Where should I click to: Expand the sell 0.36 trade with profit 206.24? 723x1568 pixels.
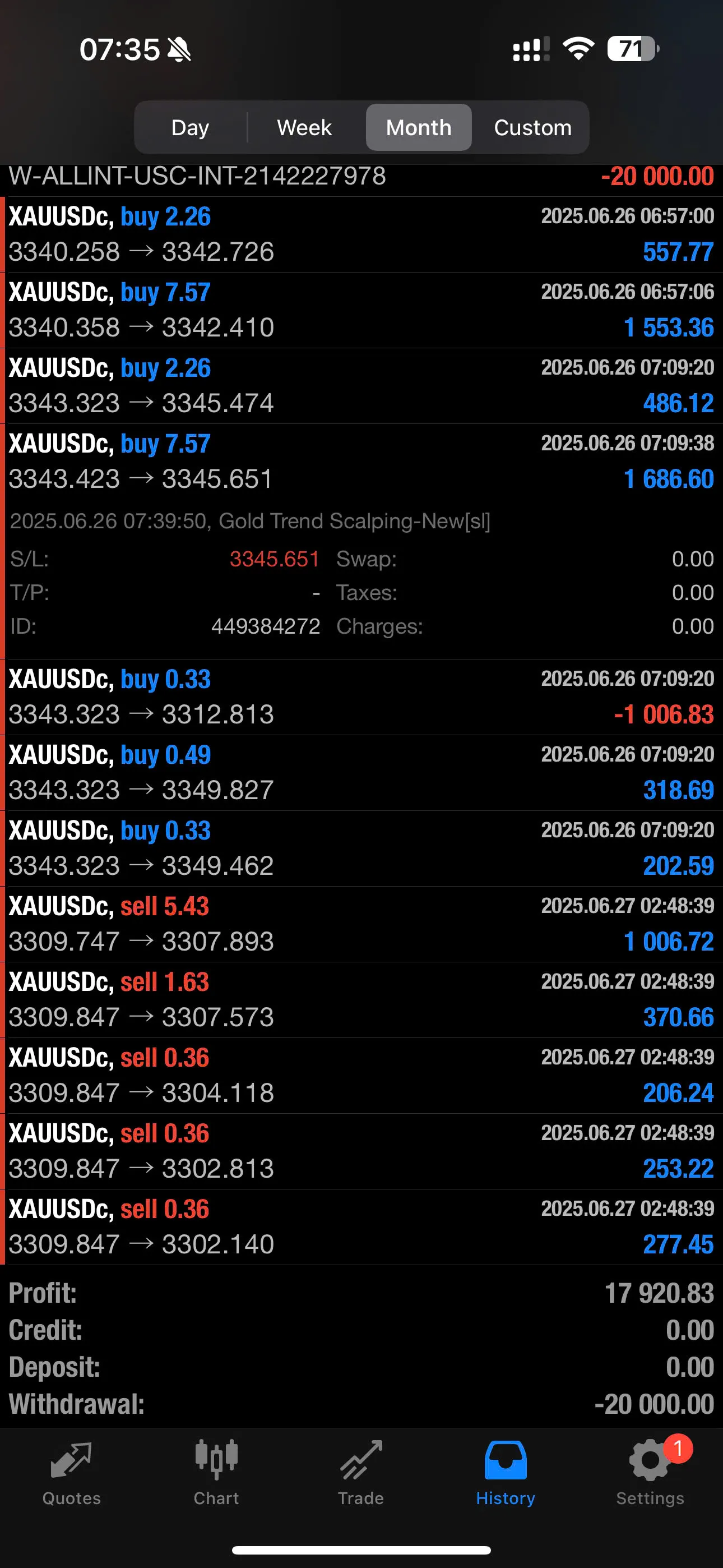[x=361, y=1075]
